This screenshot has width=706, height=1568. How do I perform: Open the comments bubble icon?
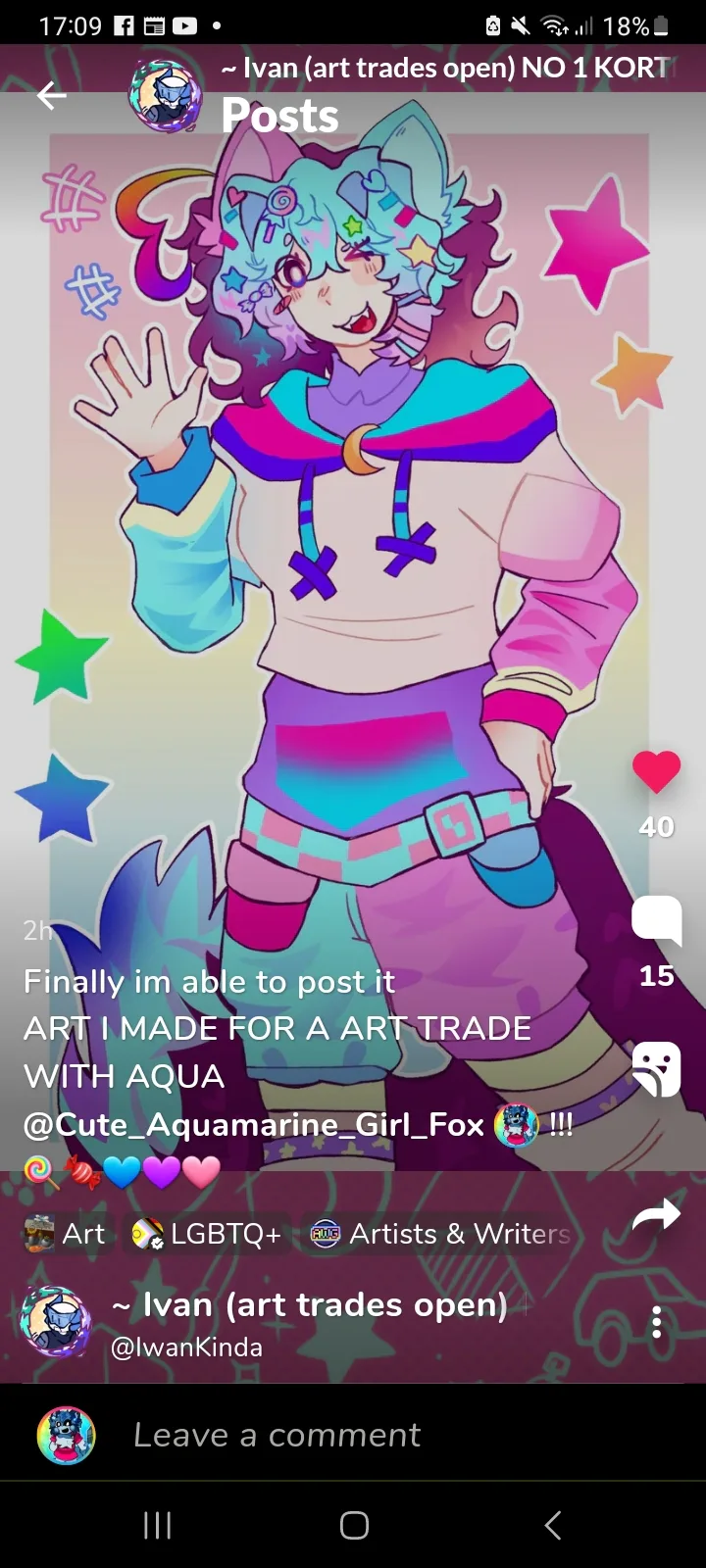(x=656, y=919)
